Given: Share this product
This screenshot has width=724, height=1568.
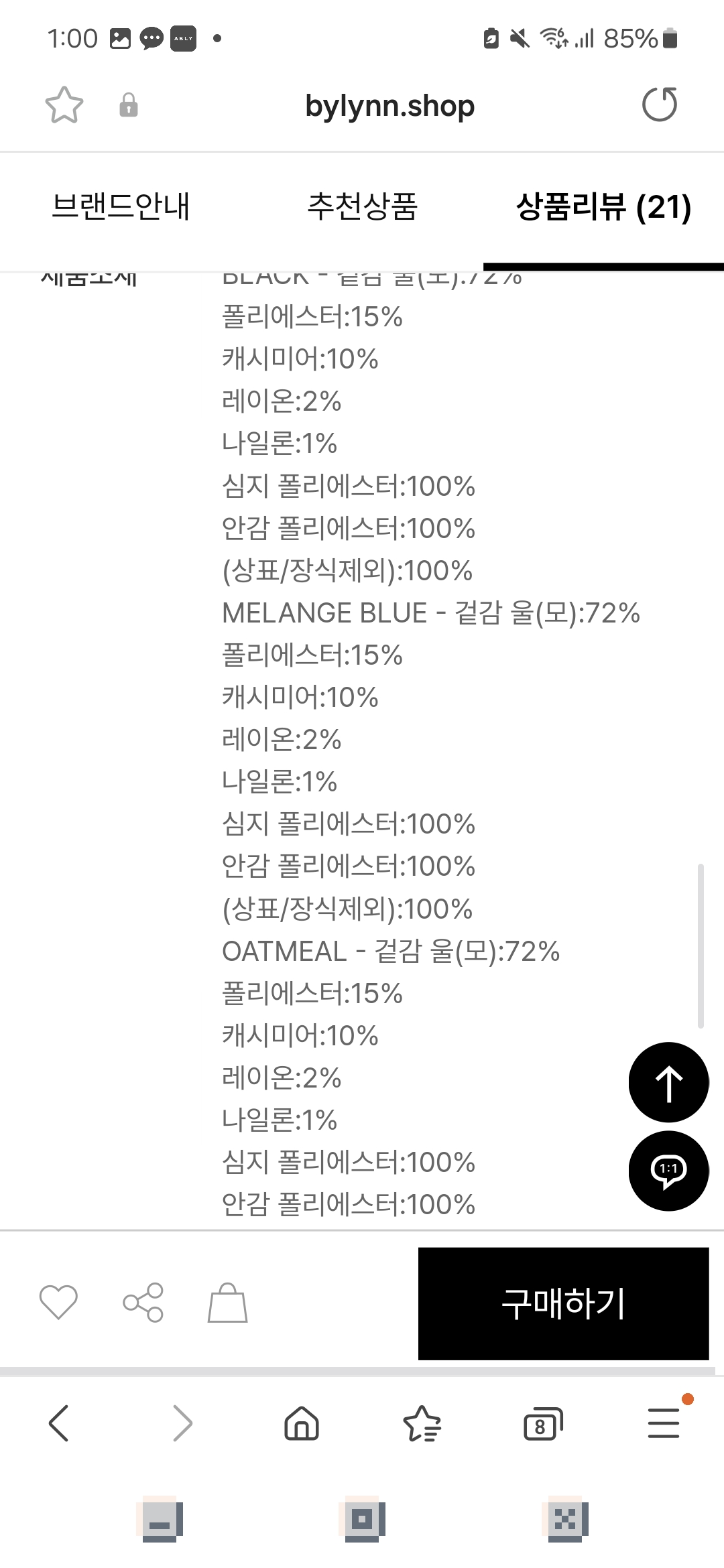Looking at the screenshot, I should click(143, 1303).
